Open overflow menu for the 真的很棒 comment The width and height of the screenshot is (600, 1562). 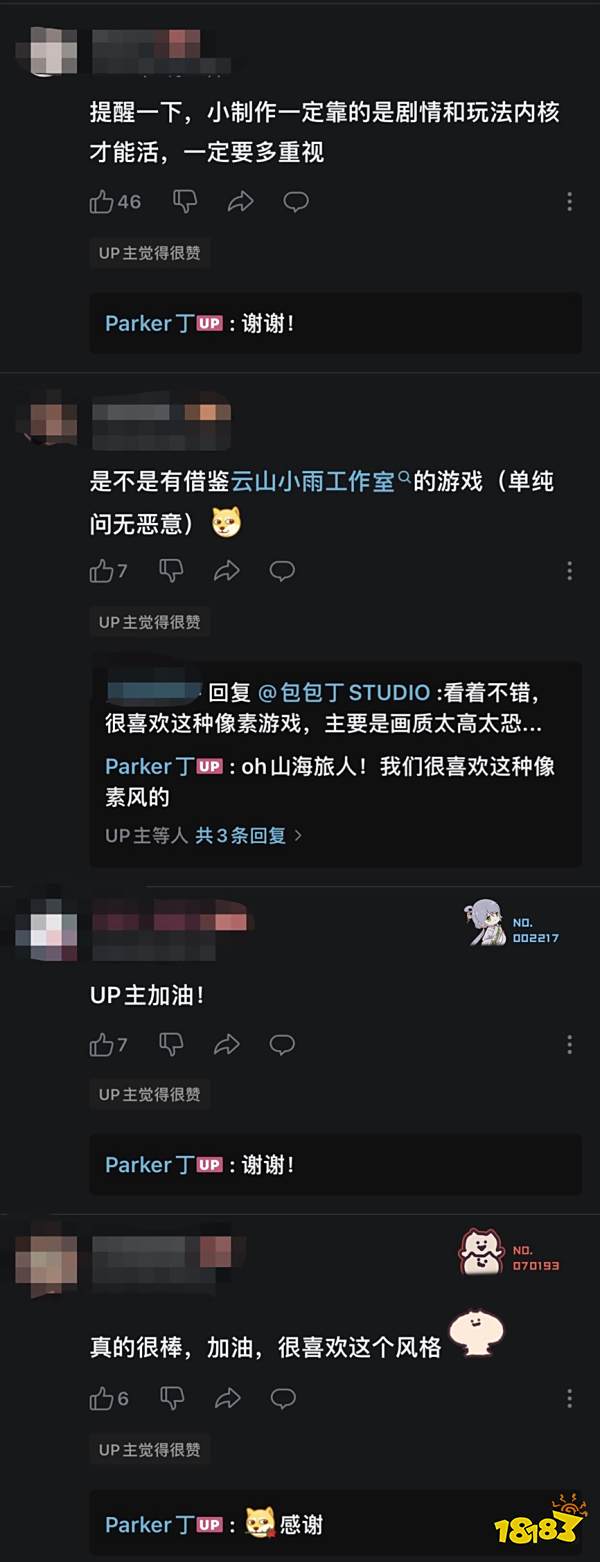[x=569, y=1398]
